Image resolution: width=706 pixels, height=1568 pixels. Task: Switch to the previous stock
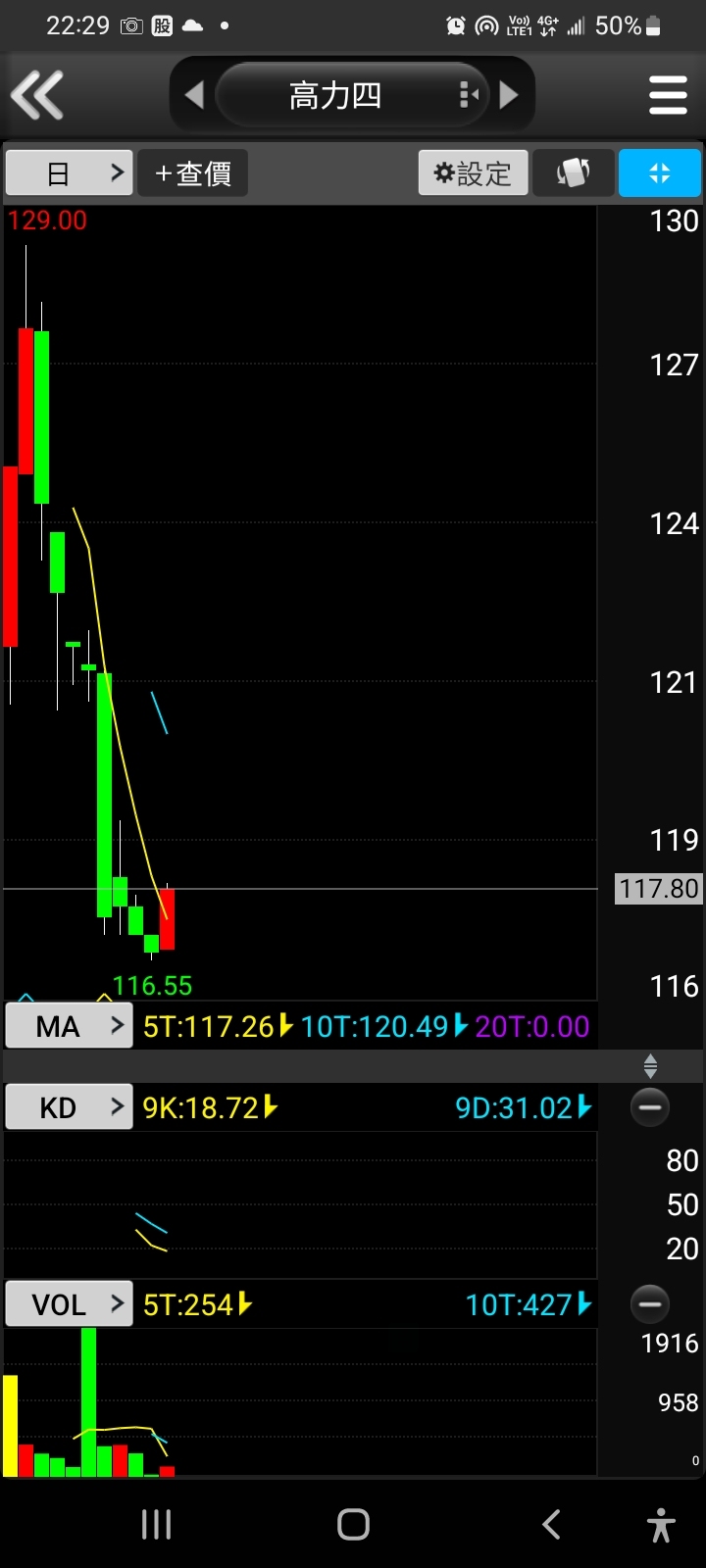(193, 95)
